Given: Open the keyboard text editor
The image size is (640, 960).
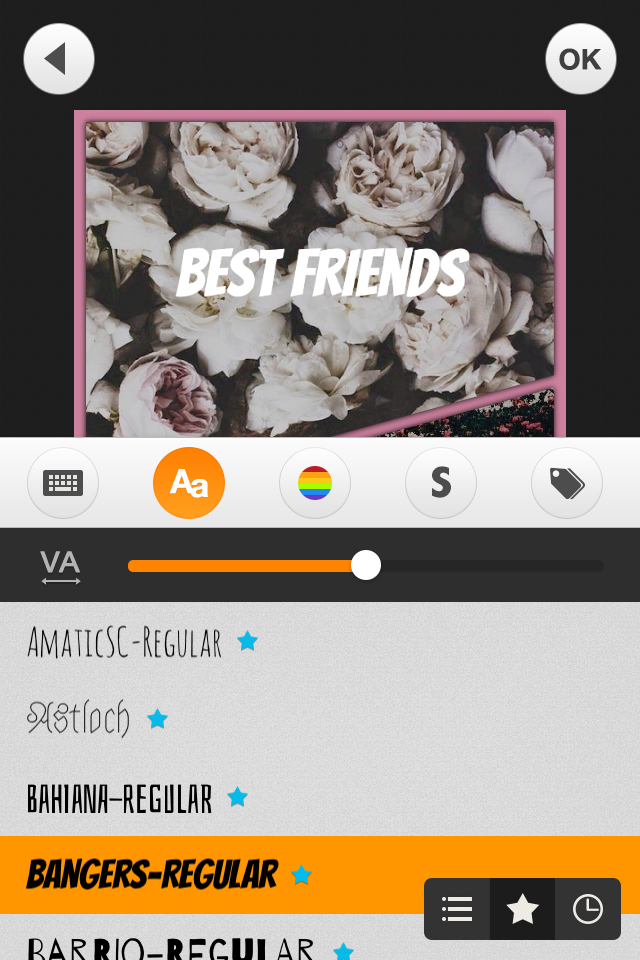Looking at the screenshot, I should [63, 483].
